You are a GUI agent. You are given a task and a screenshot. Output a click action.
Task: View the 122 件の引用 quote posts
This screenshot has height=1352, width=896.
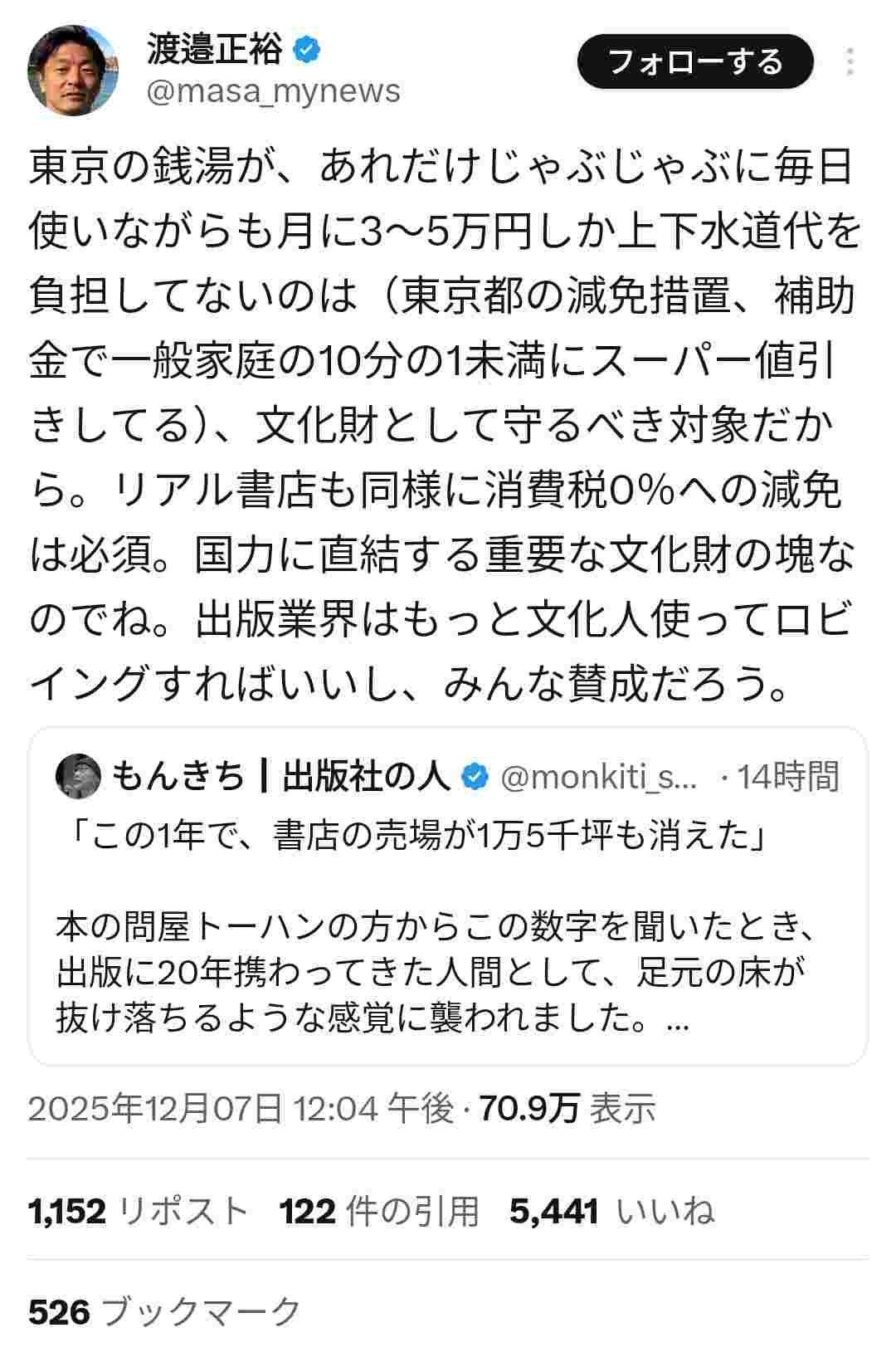379,1212
